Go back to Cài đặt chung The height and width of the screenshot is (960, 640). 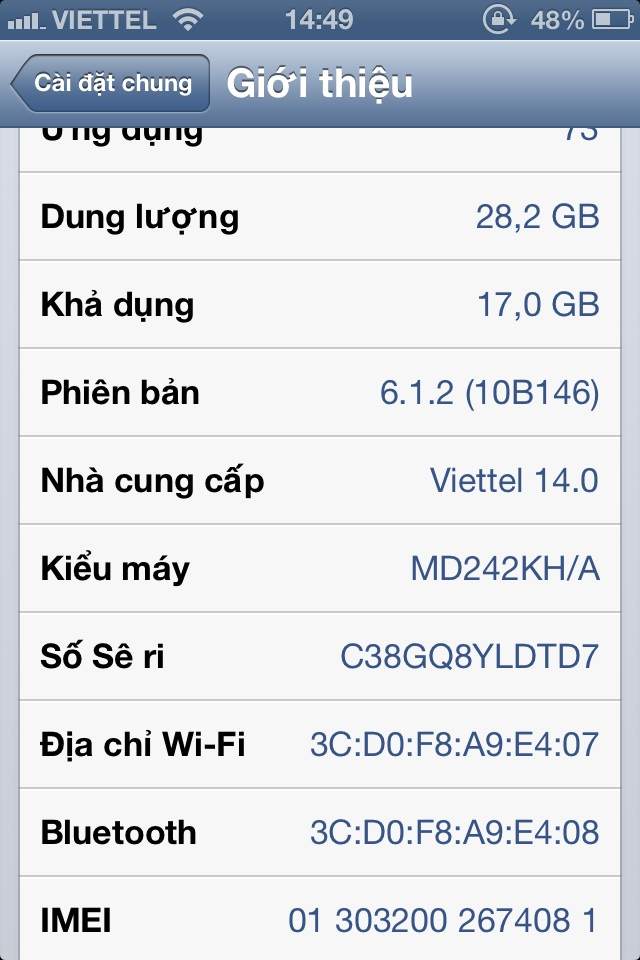[111, 83]
